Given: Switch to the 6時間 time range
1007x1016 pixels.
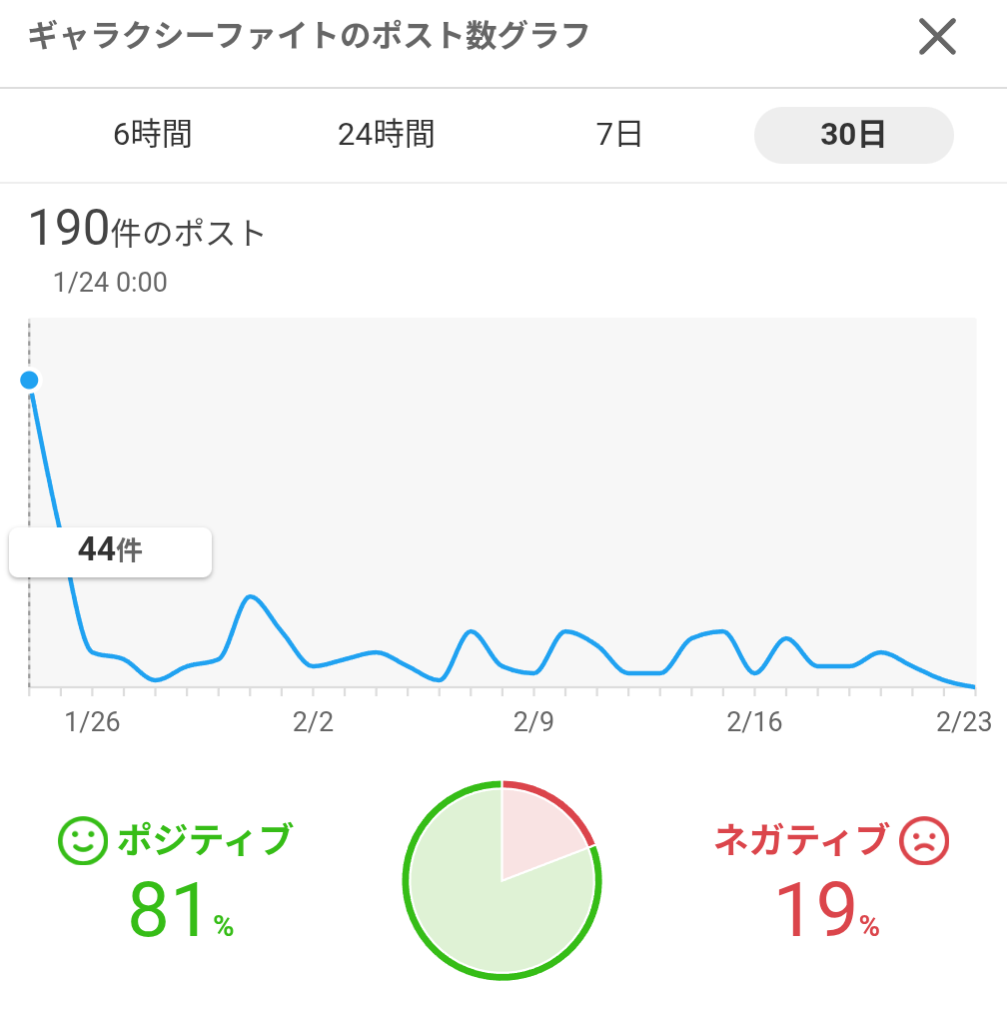Looking at the screenshot, I should click(x=153, y=135).
